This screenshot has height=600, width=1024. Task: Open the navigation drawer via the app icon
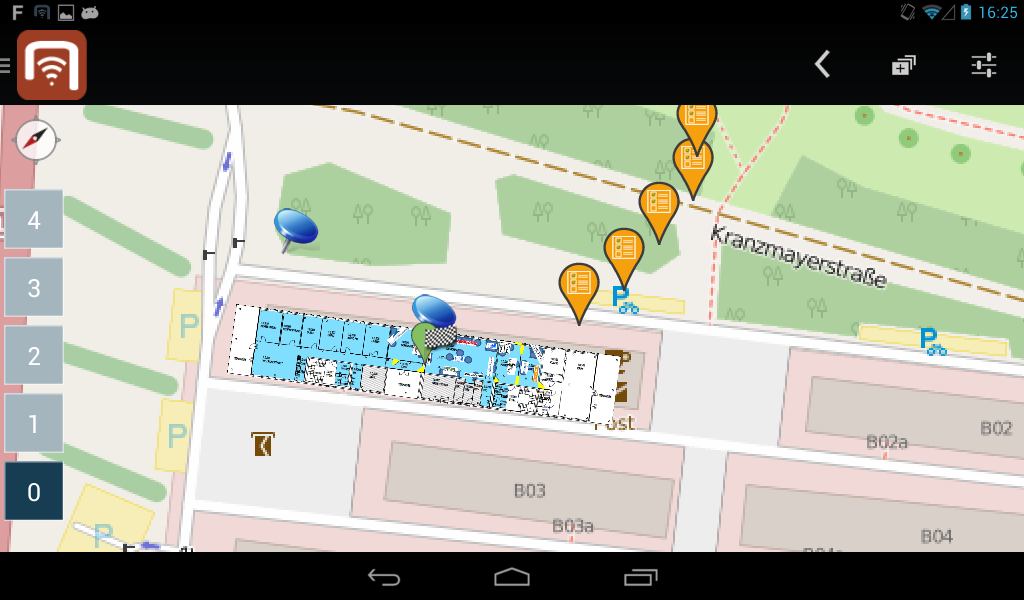pos(51,65)
